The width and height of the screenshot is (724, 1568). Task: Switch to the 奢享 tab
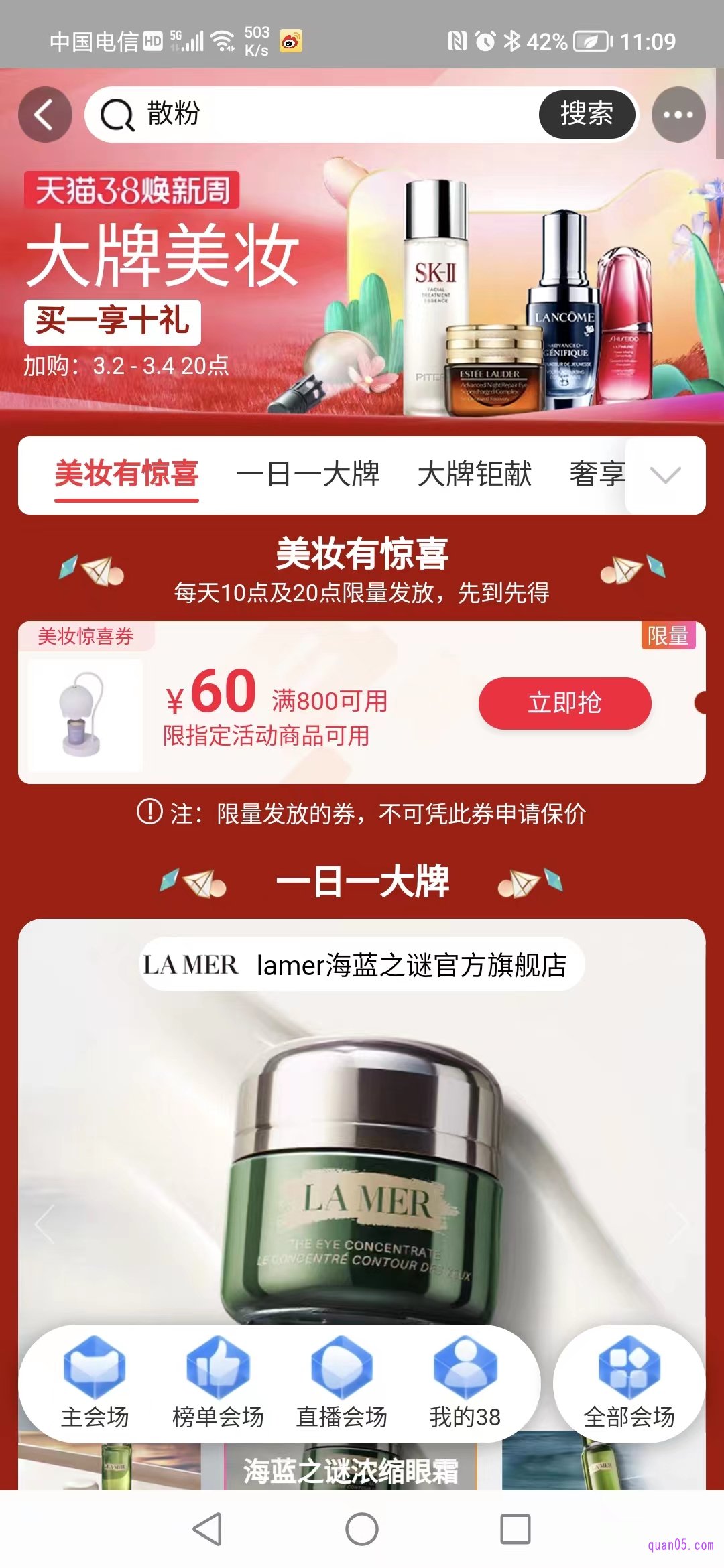click(597, 474)
